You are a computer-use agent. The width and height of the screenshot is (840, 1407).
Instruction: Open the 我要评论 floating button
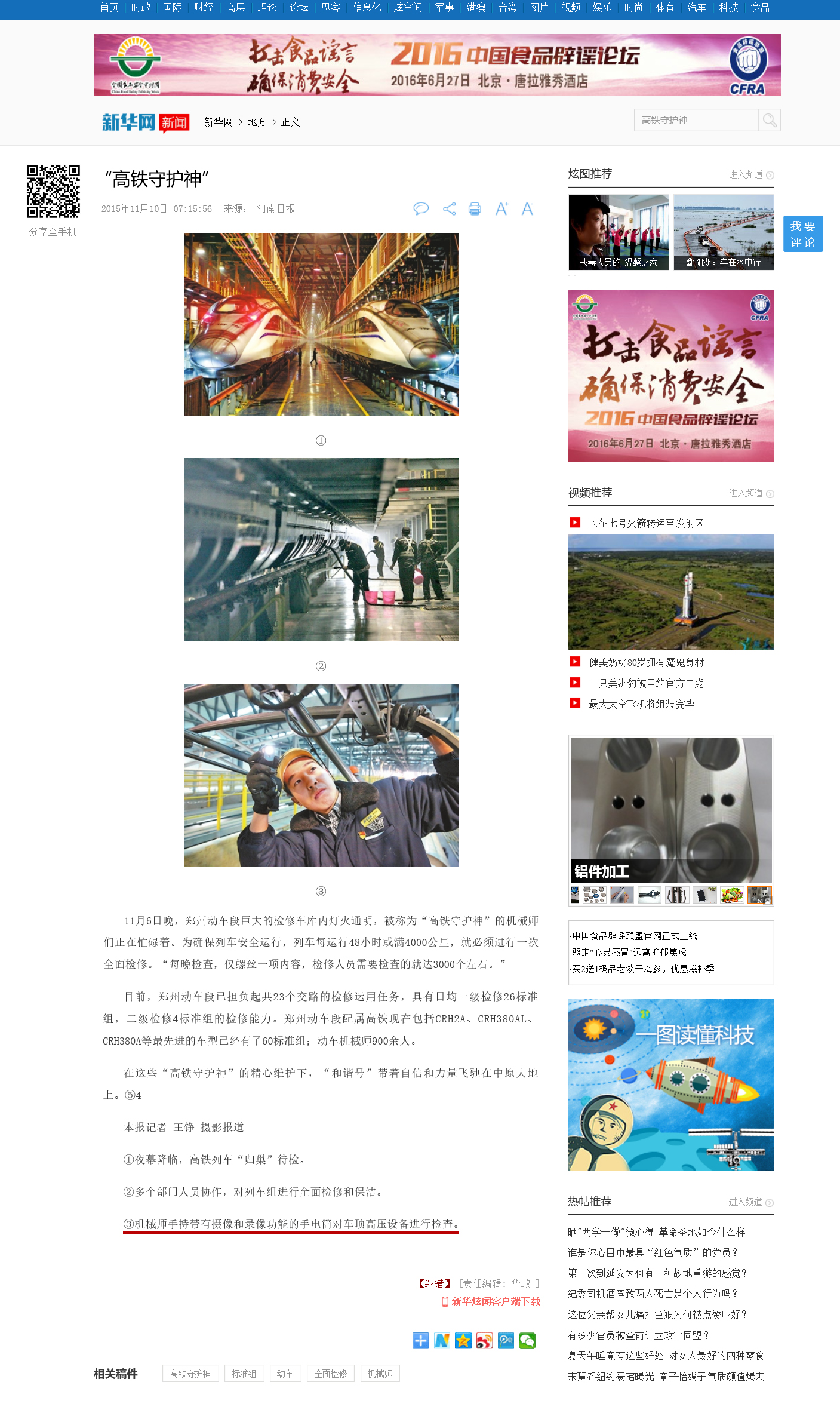tap(802, 234)
